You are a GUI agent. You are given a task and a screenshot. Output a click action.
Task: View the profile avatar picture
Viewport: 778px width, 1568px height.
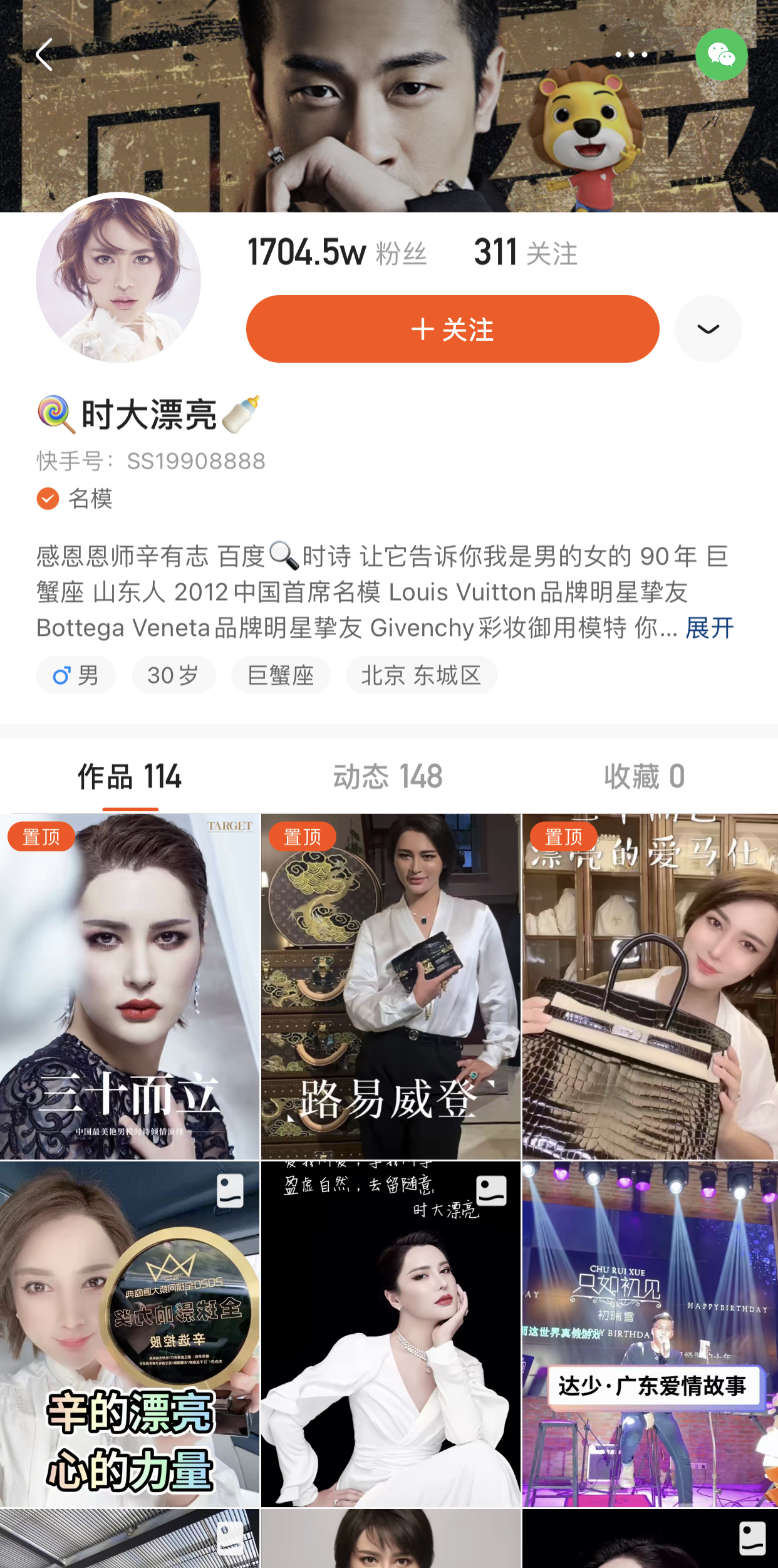pyautogui.click(x=118, y=279)
